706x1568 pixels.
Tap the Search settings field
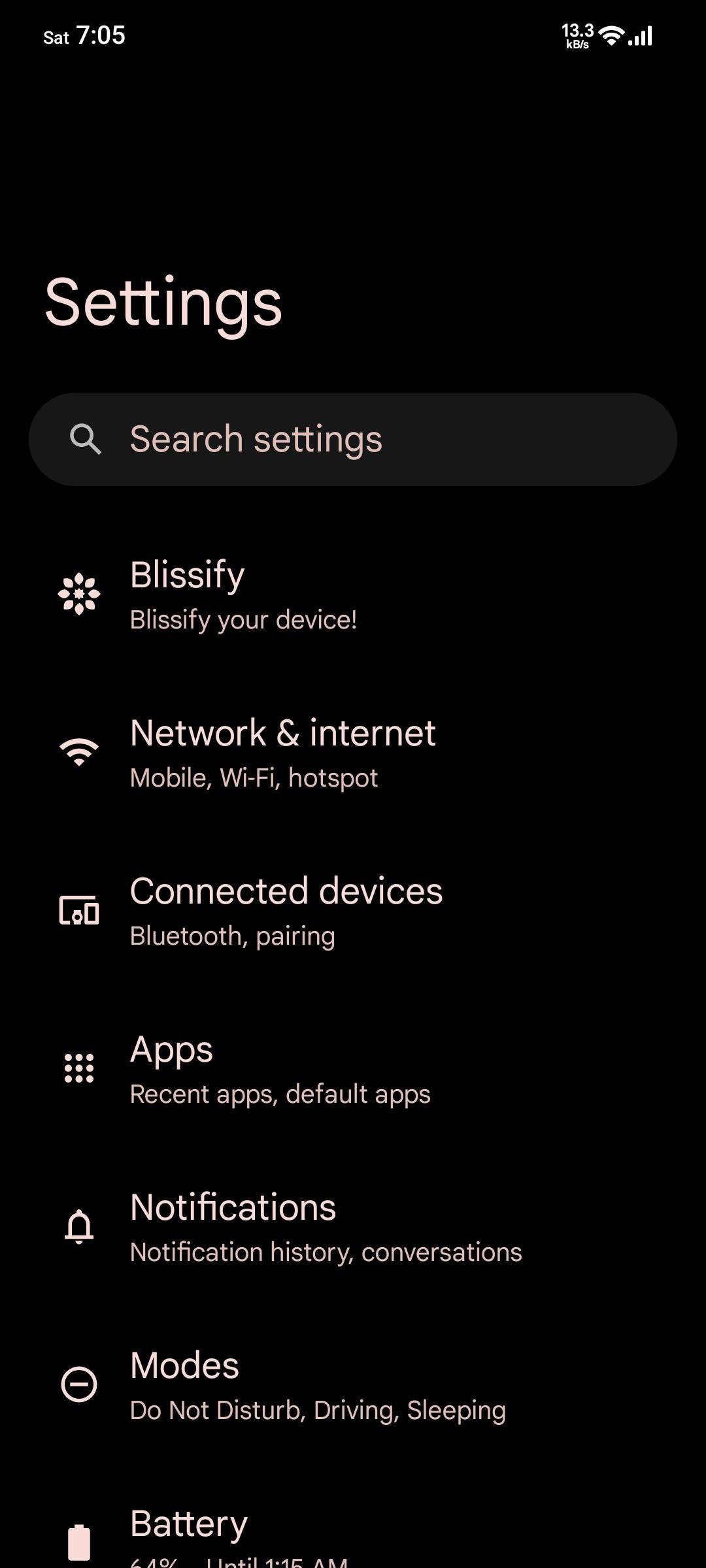(353, 439)
